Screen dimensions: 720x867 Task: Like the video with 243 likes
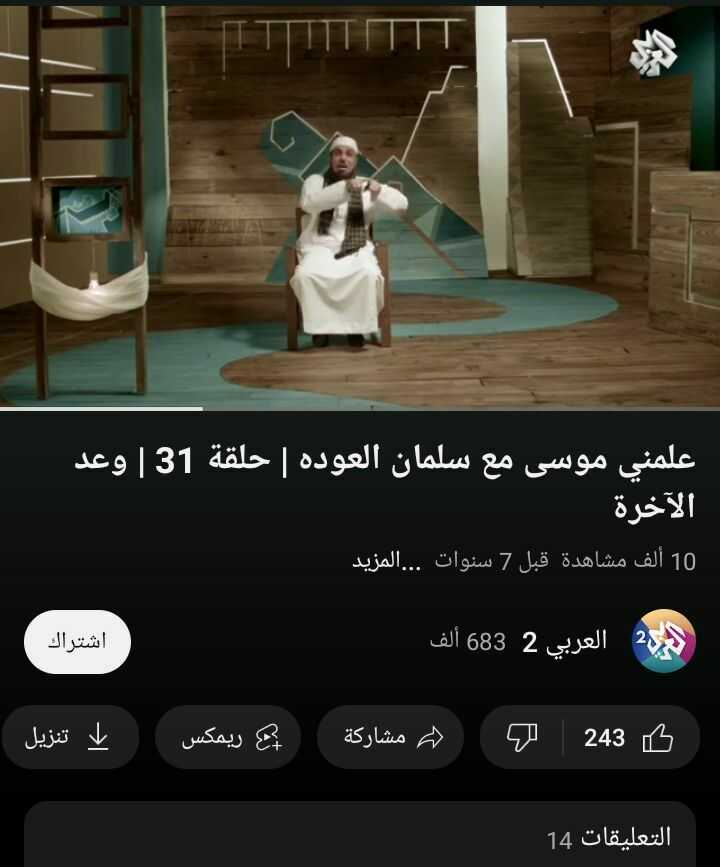(x=632, y=738)
